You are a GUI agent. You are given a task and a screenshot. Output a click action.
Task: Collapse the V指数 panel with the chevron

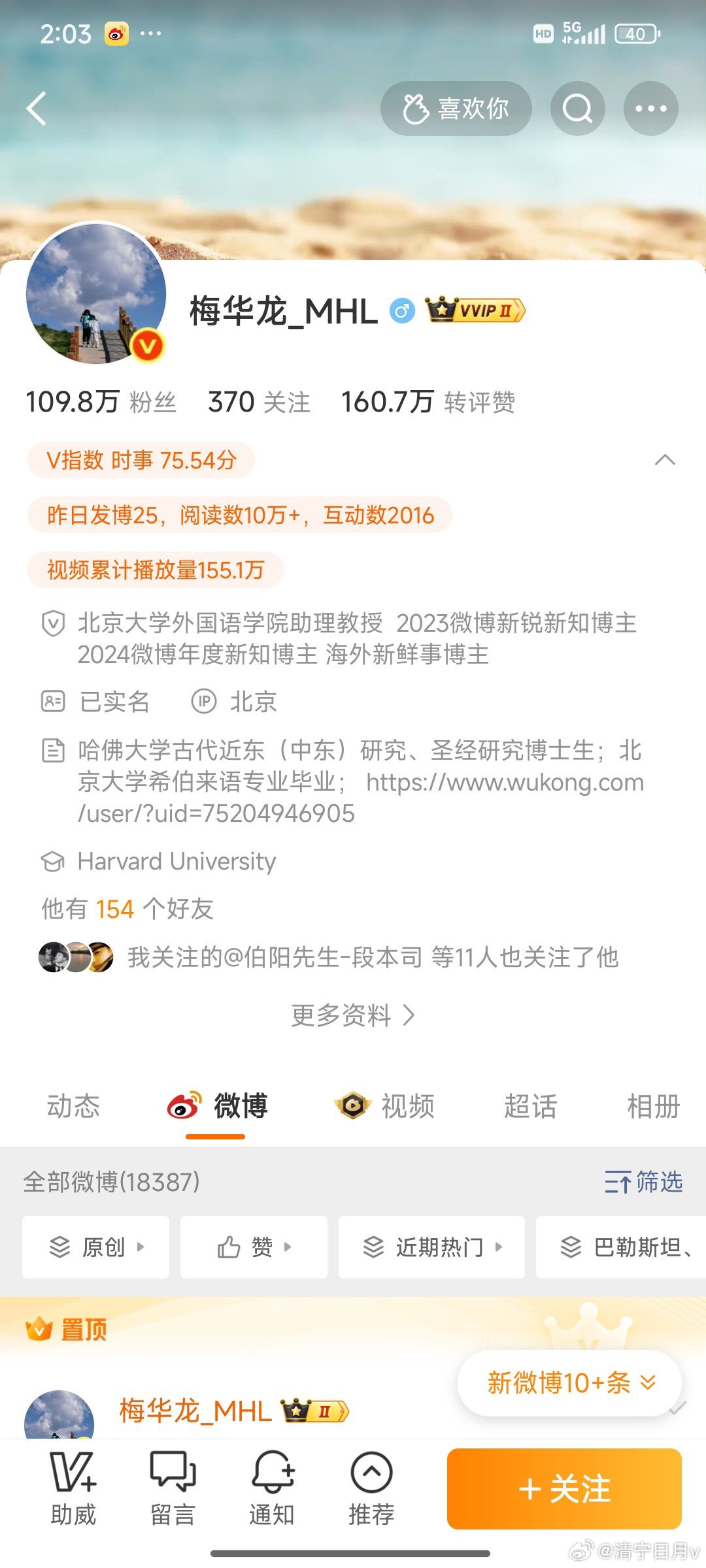(x=665, y=460)
